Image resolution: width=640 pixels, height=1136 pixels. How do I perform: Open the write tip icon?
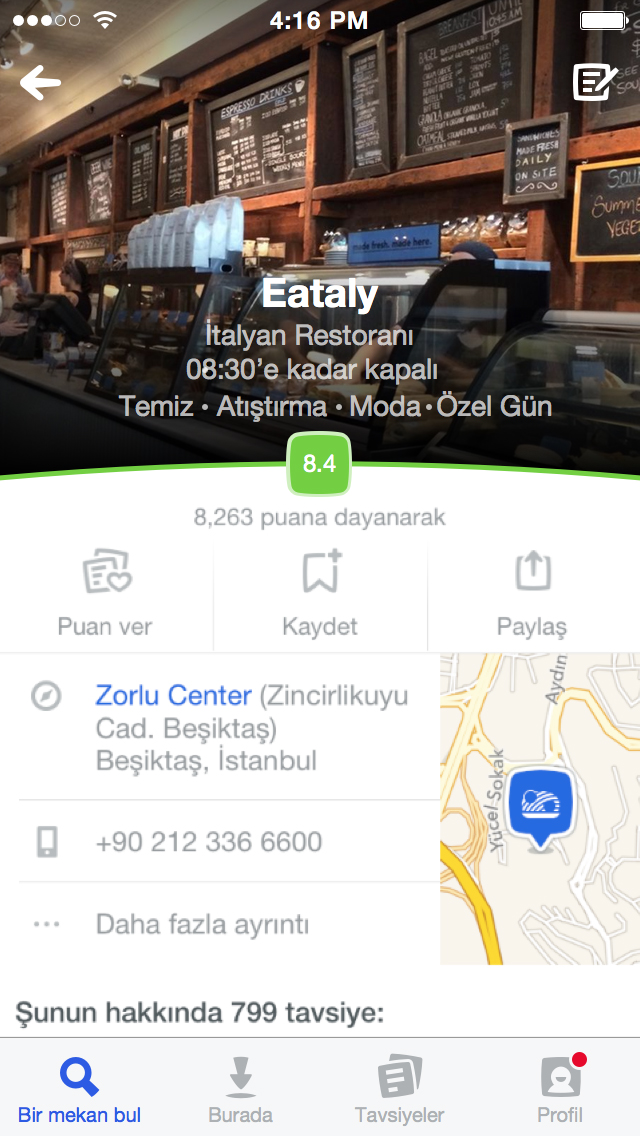coord(594,82)
